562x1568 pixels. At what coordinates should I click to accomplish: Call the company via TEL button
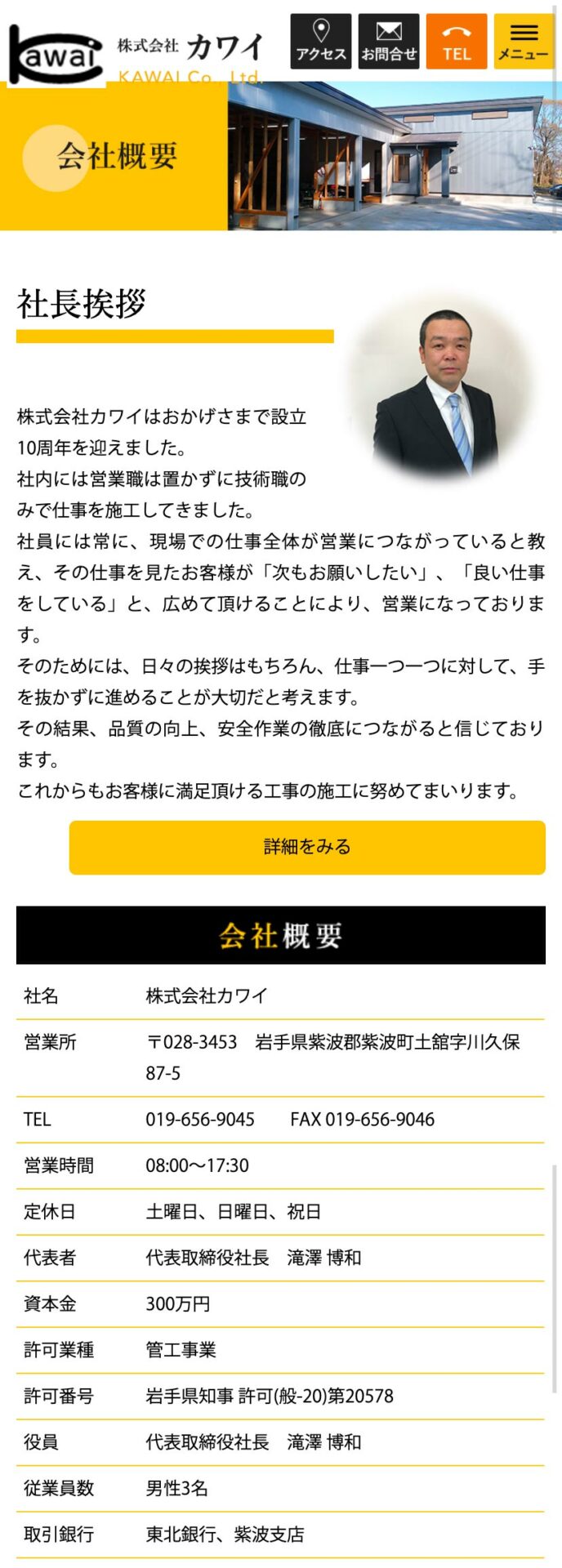click(x=457, y=41)
